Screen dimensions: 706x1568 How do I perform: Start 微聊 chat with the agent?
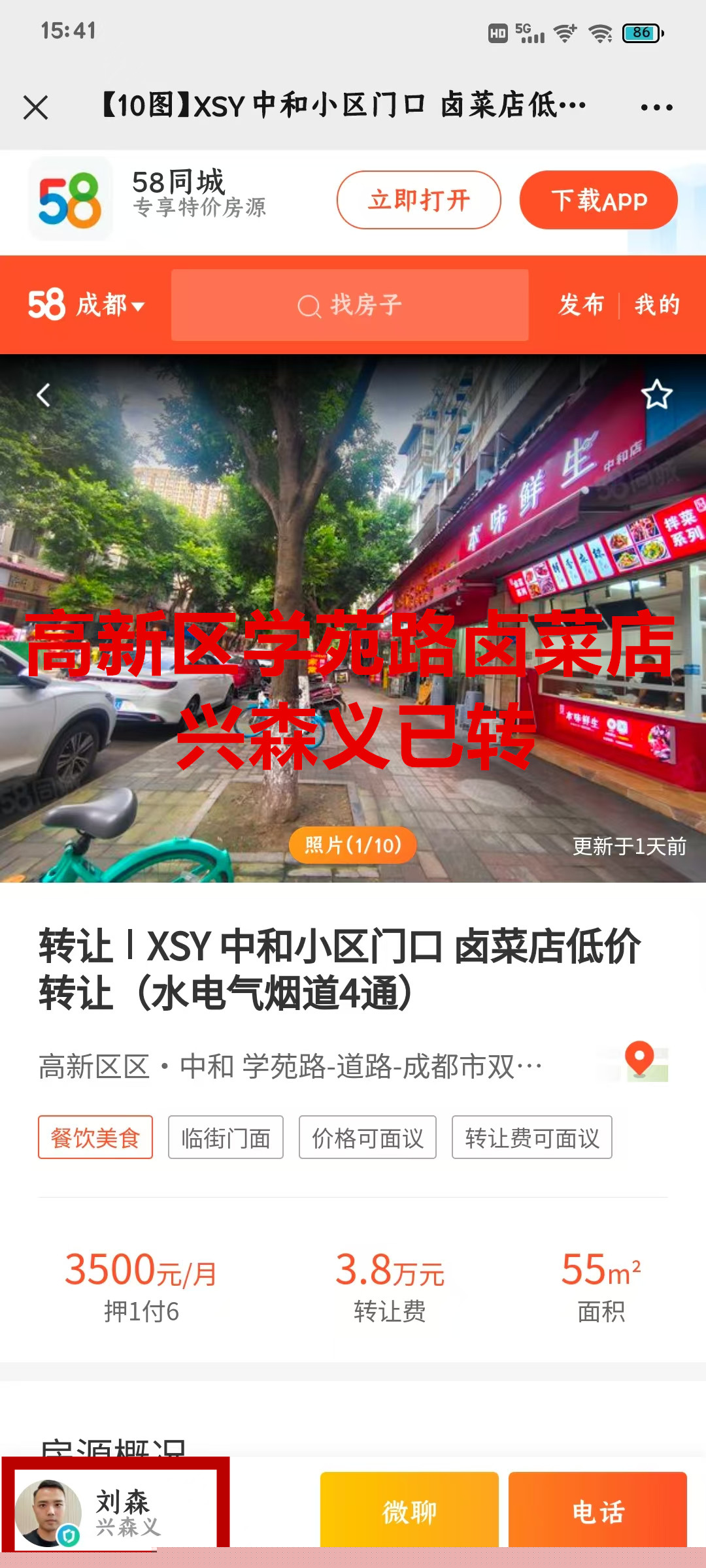pyautogui.click(x=409, y=1511)
